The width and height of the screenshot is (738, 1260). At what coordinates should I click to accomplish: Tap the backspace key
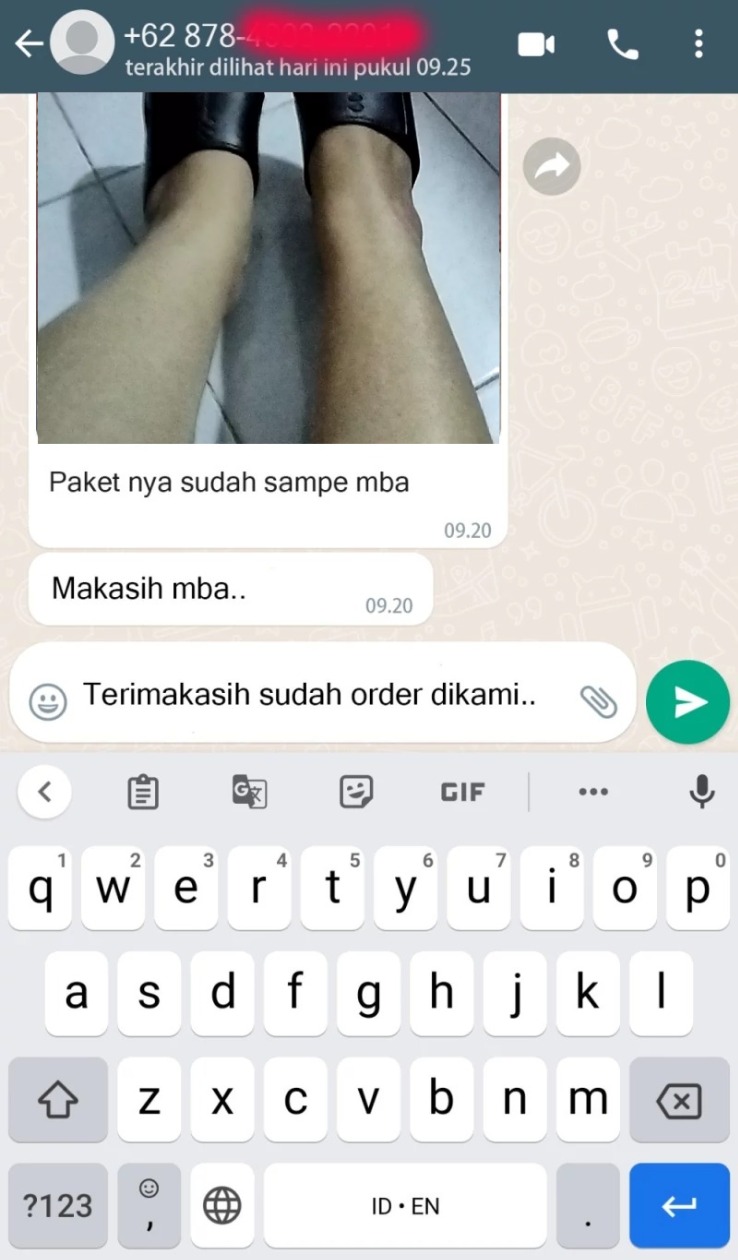coord(679,1101)
